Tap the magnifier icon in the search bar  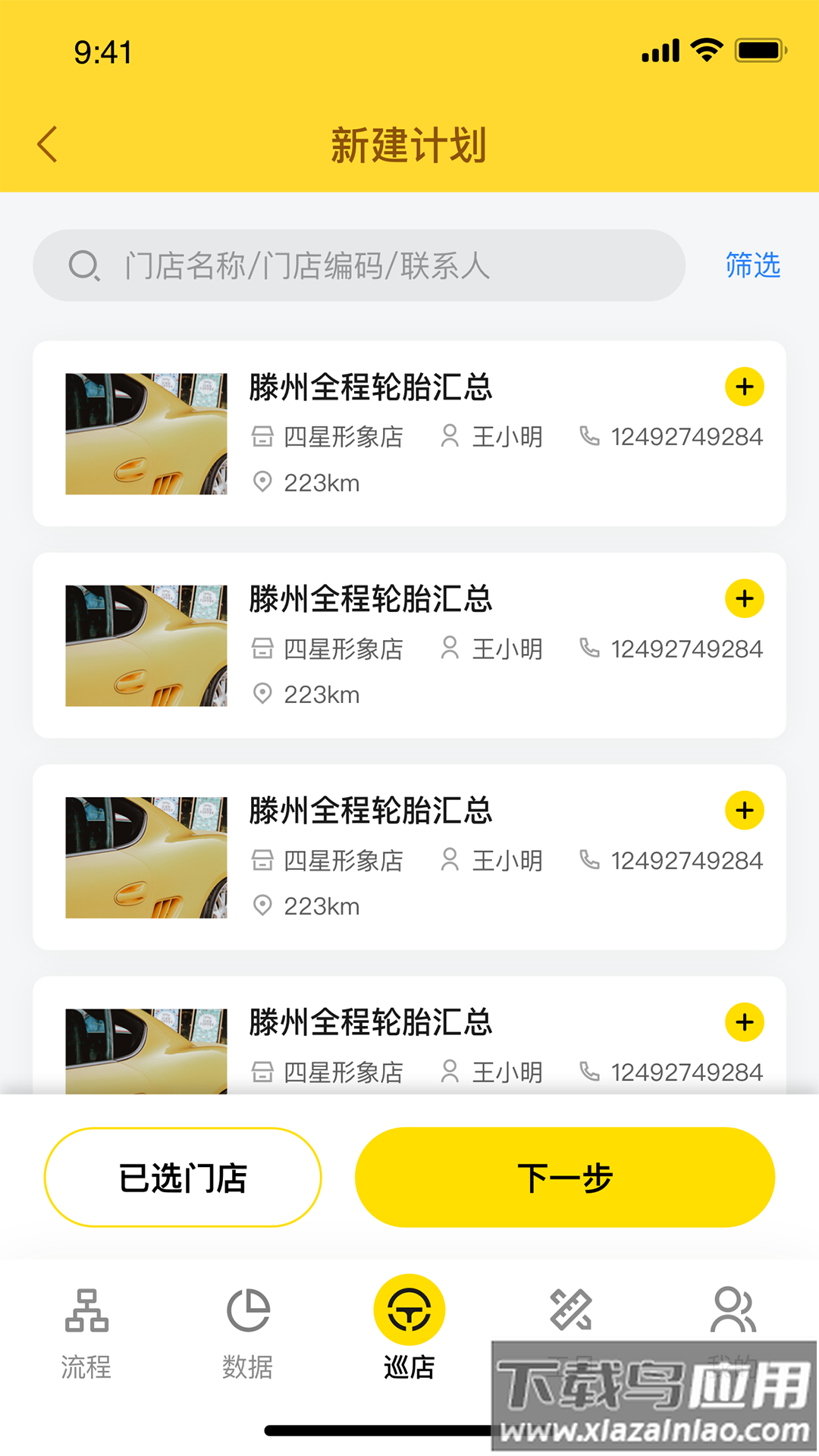85,265
